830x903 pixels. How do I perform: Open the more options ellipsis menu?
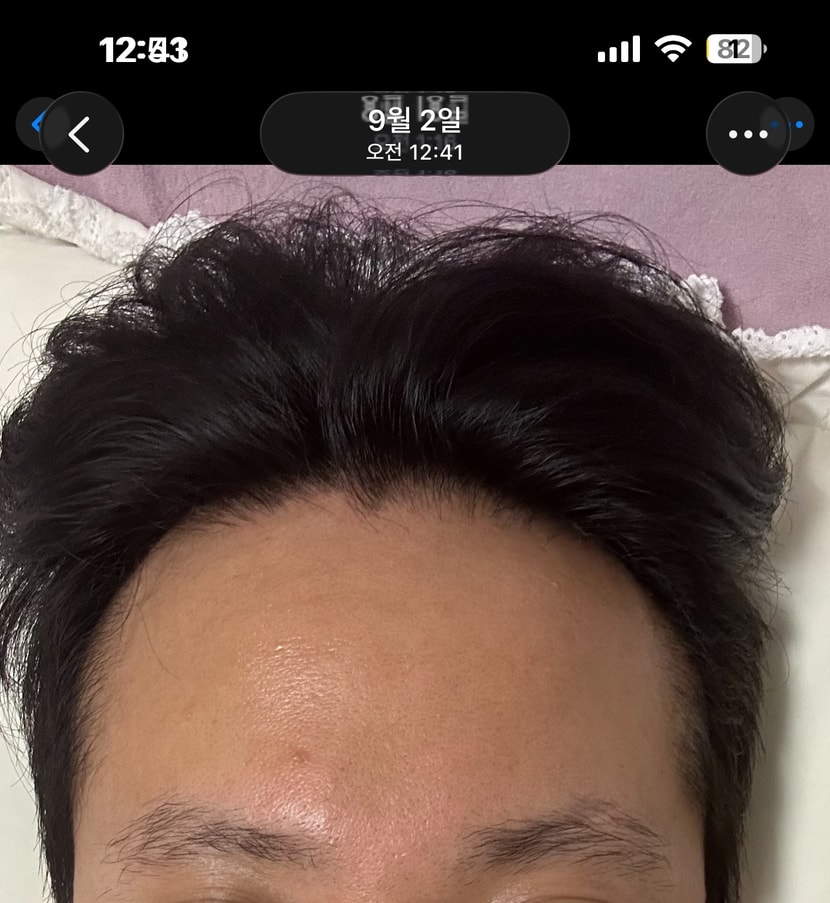coord(747,134)
